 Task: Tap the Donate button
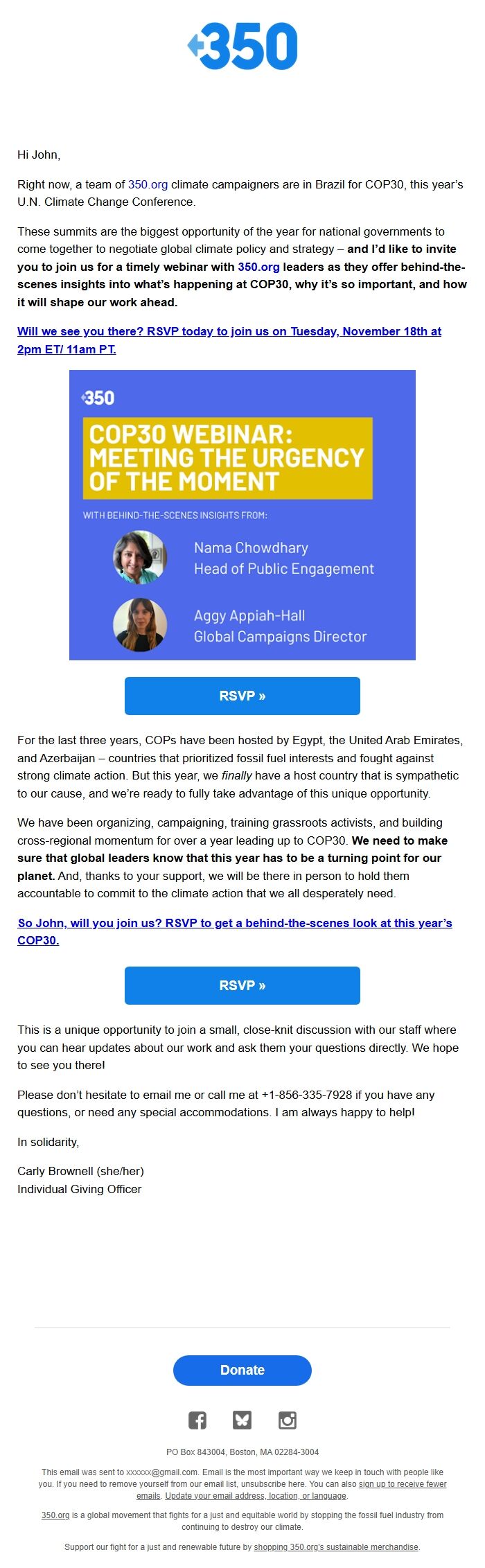[242, 1370]
